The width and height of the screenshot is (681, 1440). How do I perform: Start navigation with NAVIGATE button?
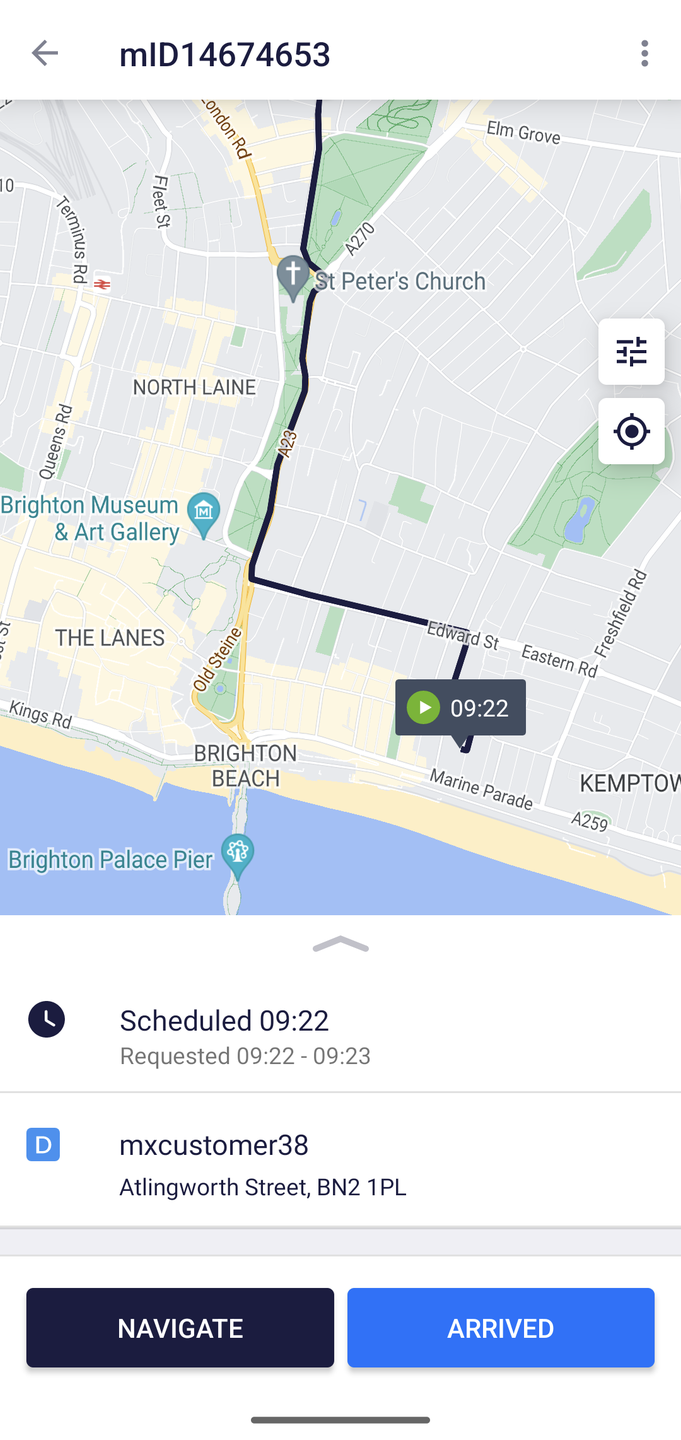coord(180,1328)
